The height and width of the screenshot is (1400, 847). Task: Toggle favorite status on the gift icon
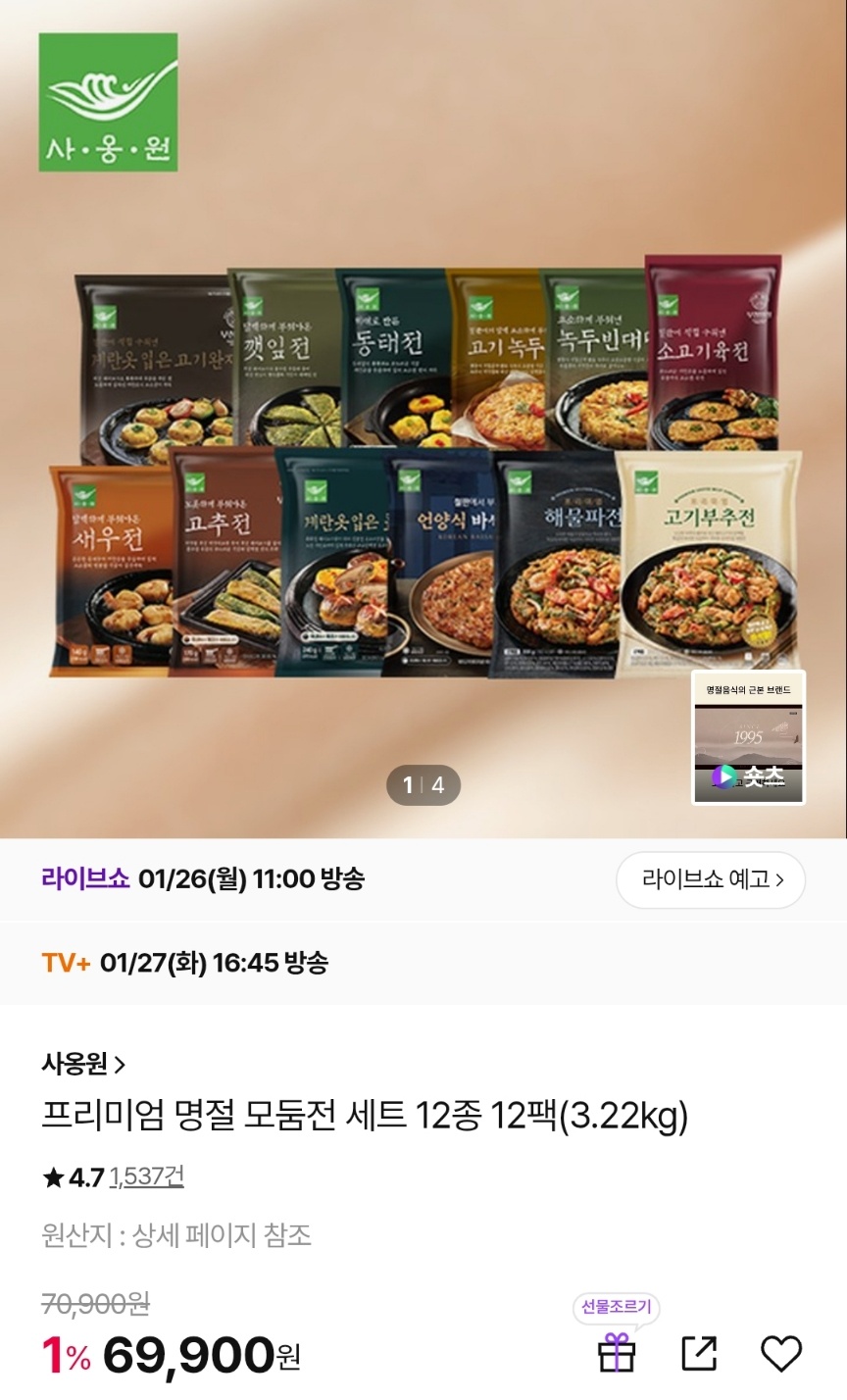[617, 1354]
